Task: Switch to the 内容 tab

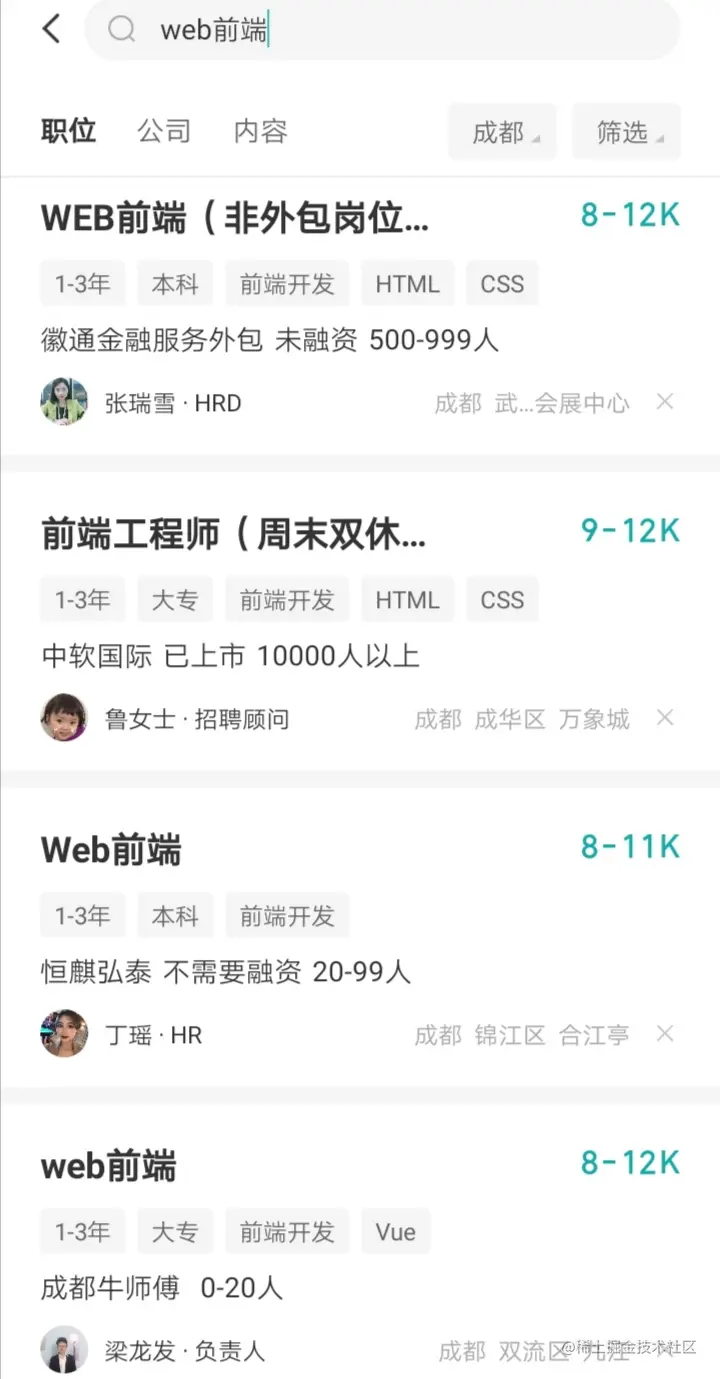Action: point(260,131)
